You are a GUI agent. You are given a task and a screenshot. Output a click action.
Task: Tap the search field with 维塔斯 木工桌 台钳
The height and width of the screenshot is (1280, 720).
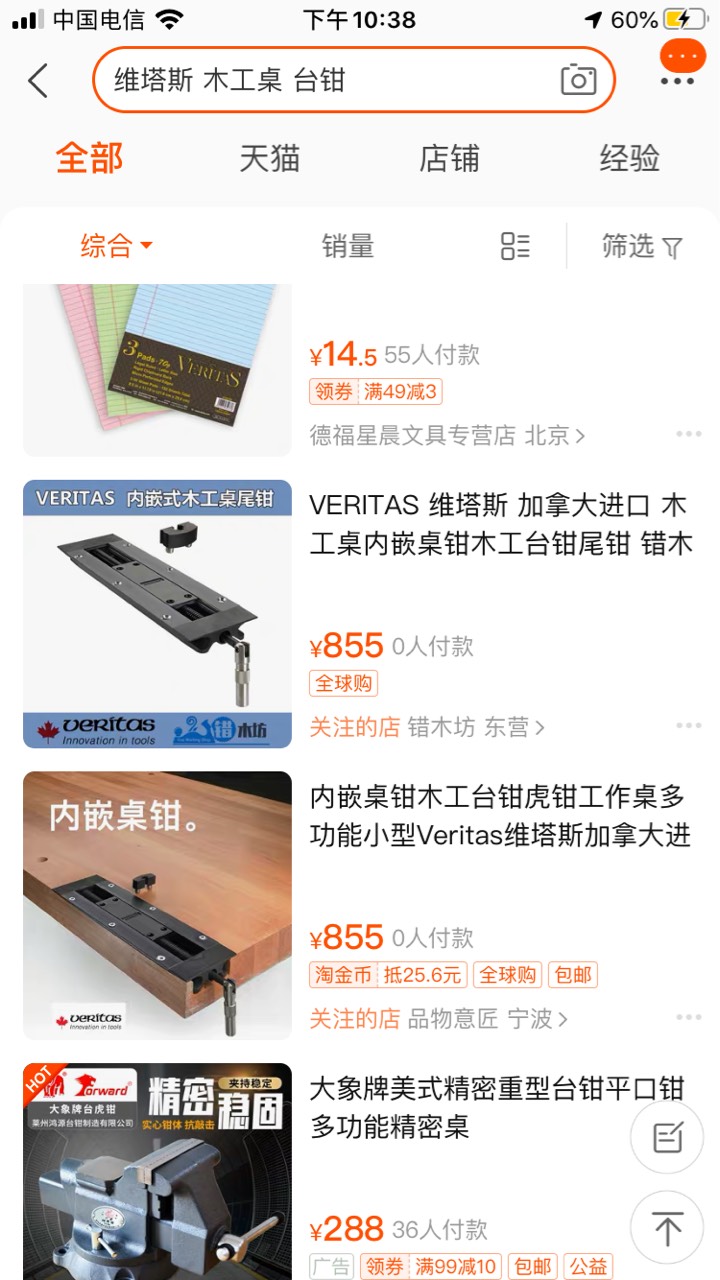320,80
